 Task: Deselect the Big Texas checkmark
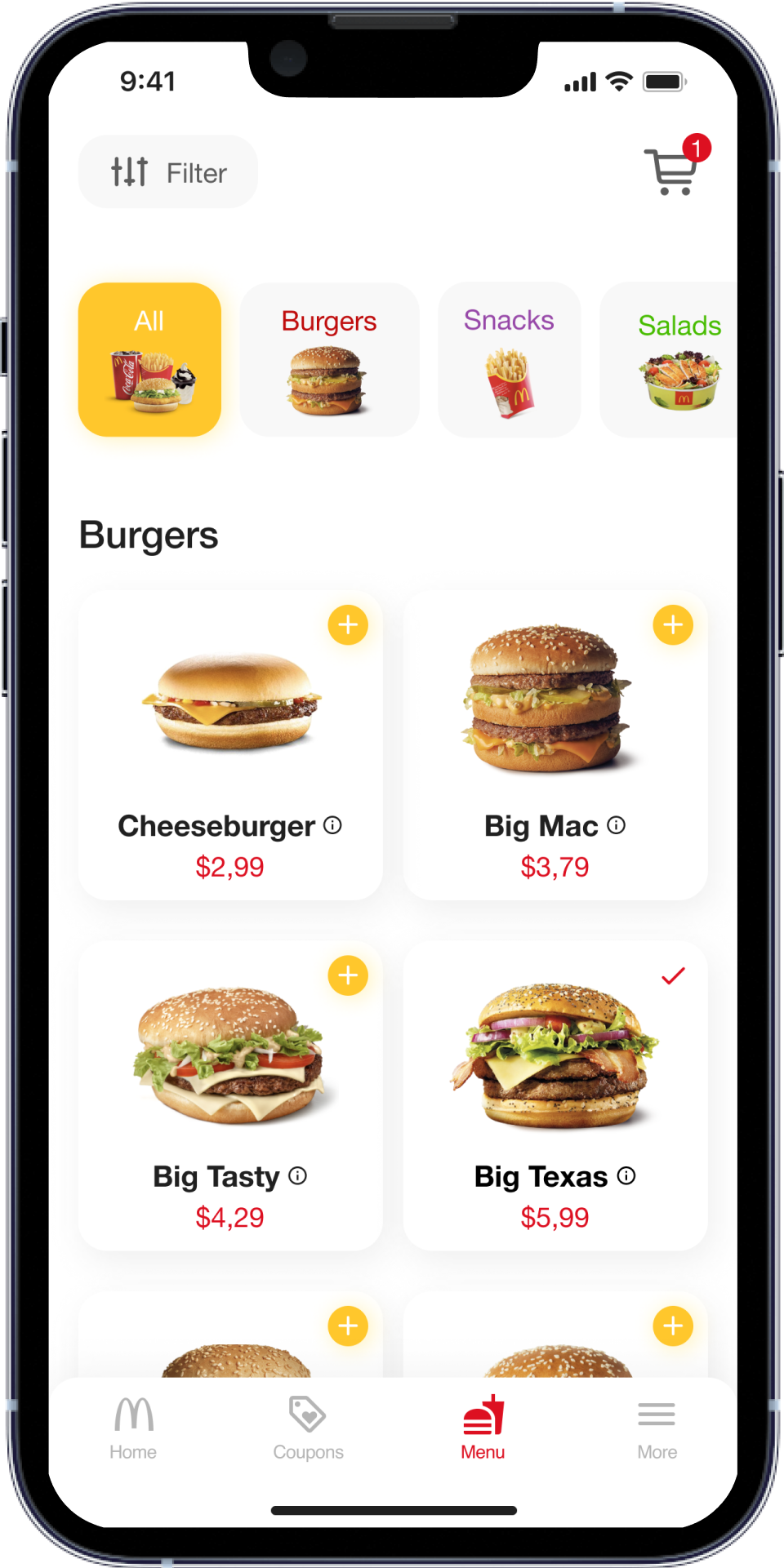[673, 975]
